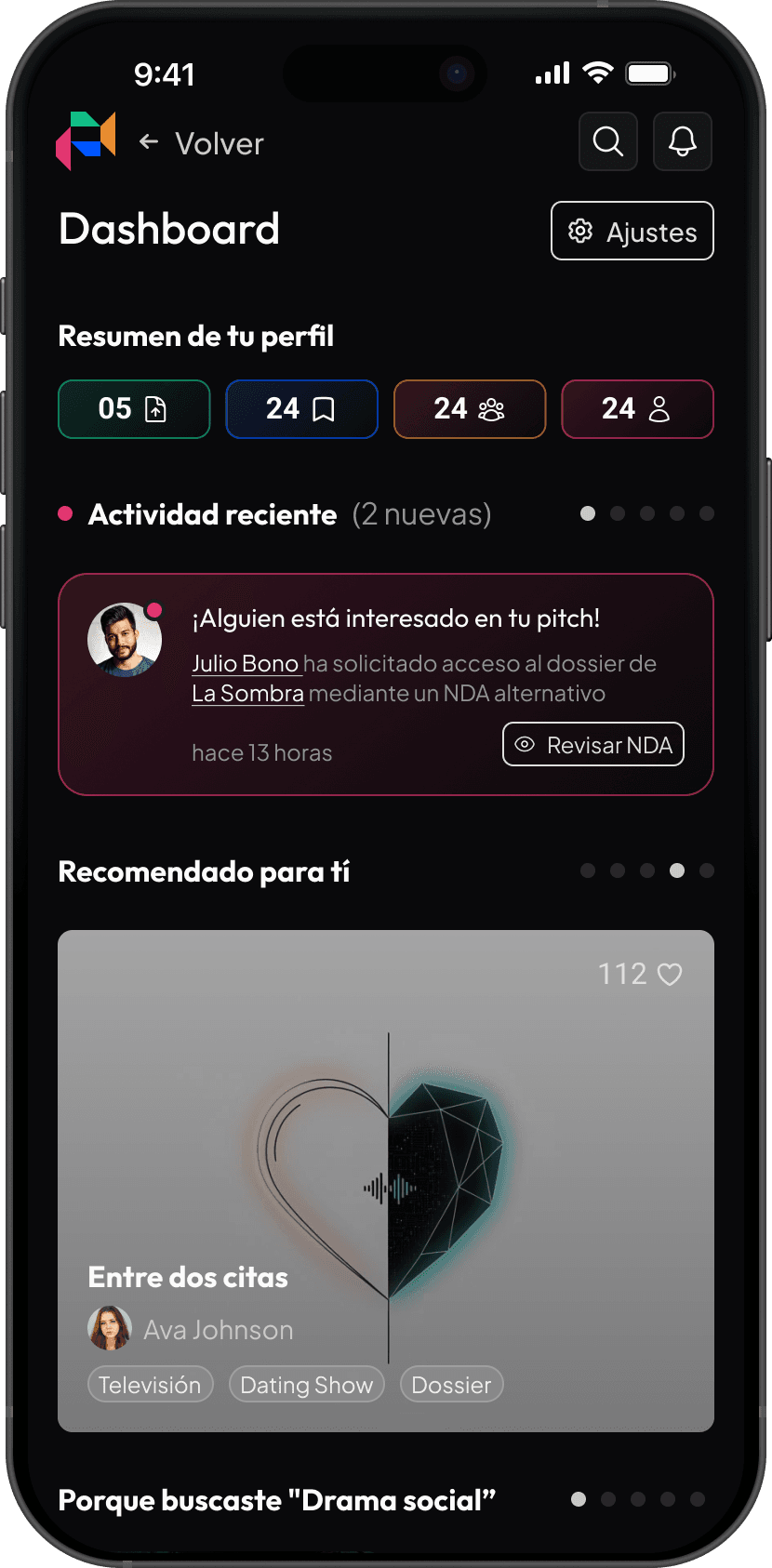The height and width of the screenshot is (1568, 772).
Task: Open the Dossier tag
Action: click(451, 1384)
